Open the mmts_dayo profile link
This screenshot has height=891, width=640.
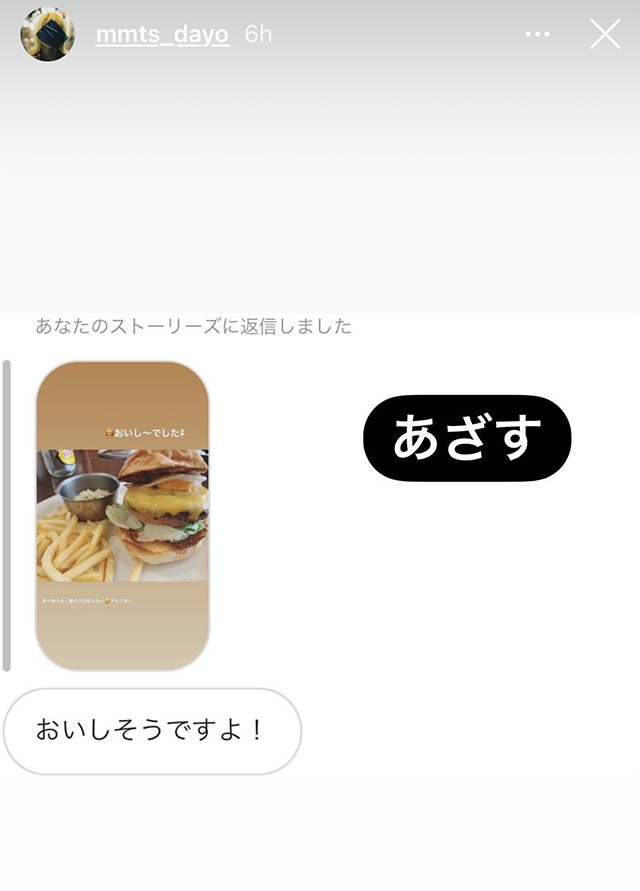162,35
